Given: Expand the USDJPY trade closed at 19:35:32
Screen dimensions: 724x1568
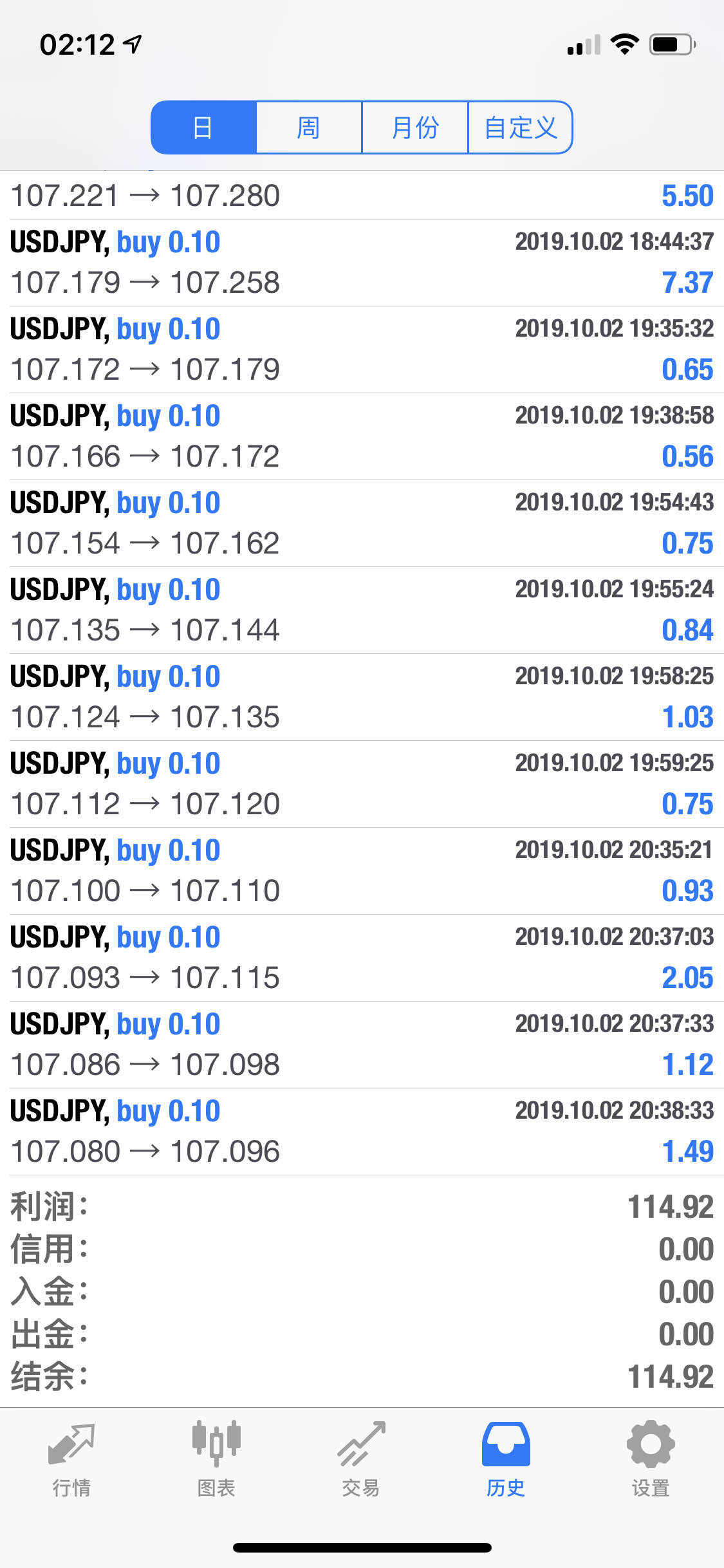Looking at the screenshot, I should tap(362, 350).
